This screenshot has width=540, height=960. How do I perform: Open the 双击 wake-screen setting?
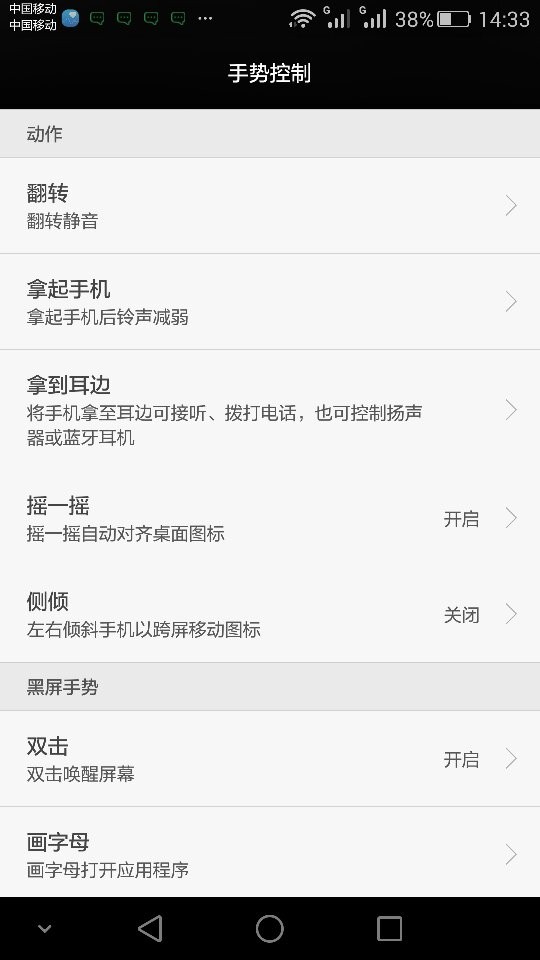270,759
